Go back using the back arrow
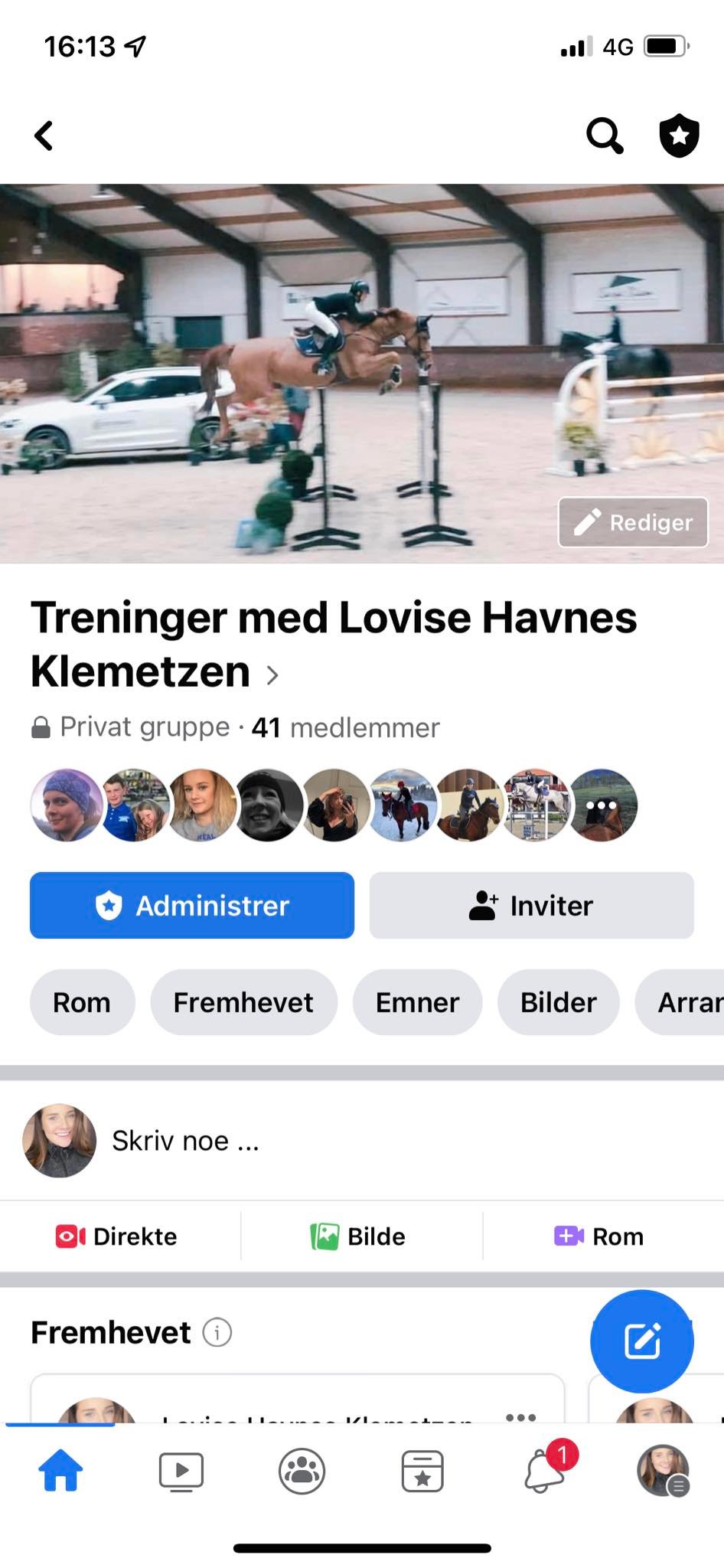This screenshot has height=1568, width=724. pyautogui.click(x=44, y=136)
